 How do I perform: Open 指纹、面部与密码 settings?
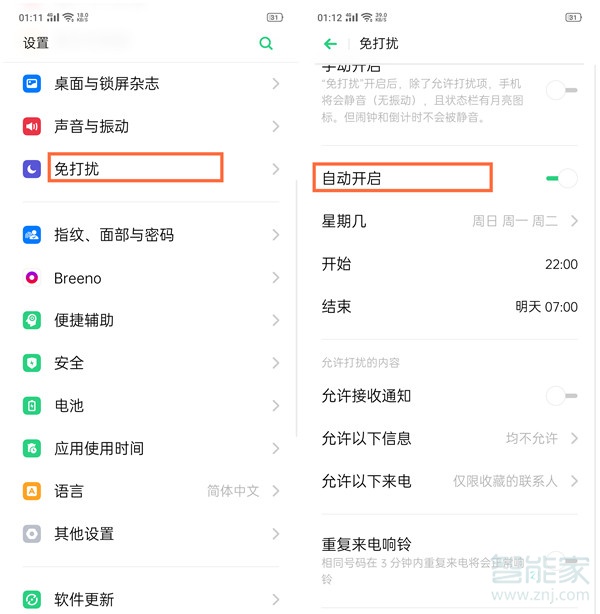pyautogui.click(x=150, y=235)
